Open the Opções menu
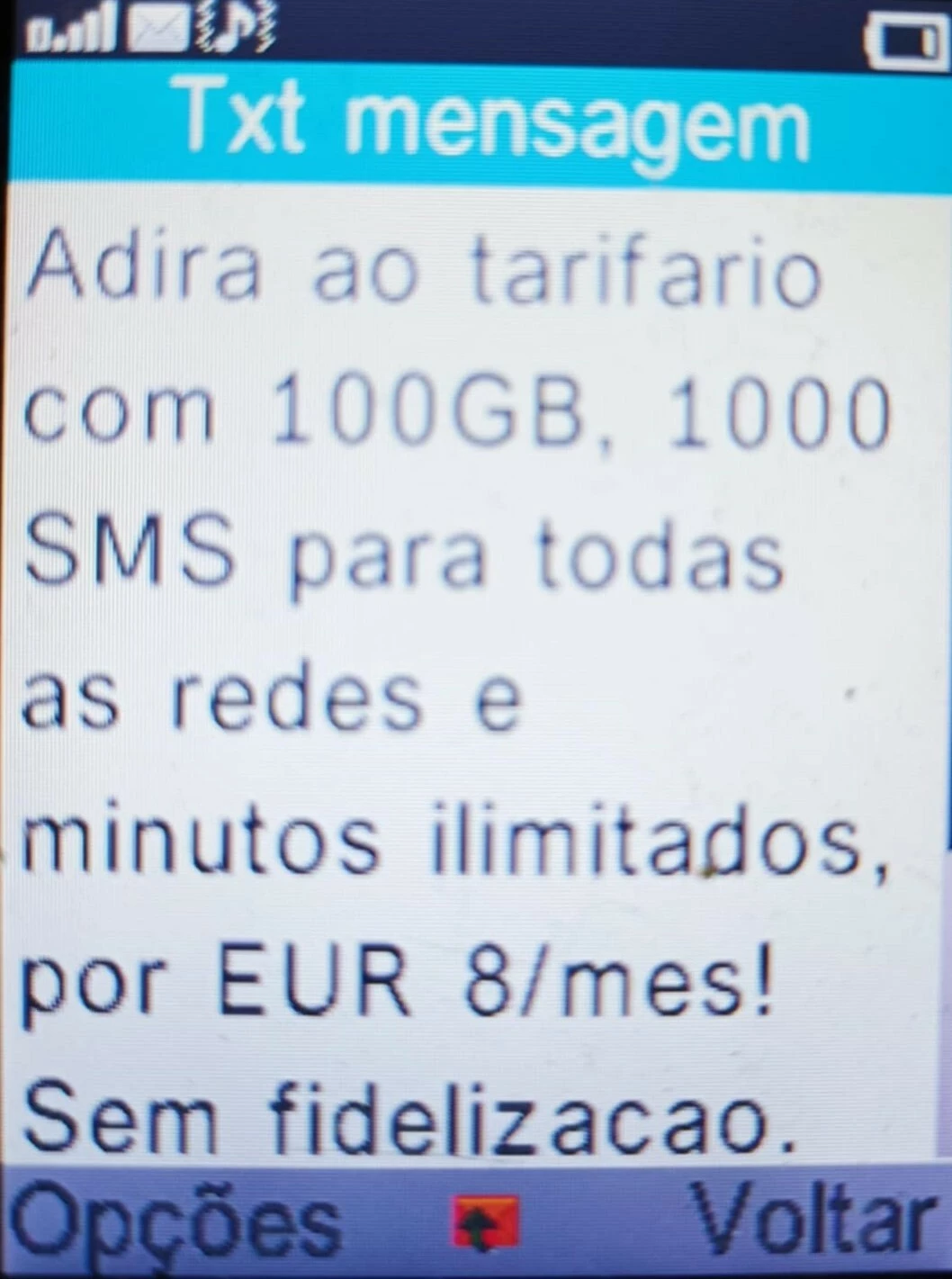The height and width of the screenshot is (1279, 952). [x=175, y=1222]
